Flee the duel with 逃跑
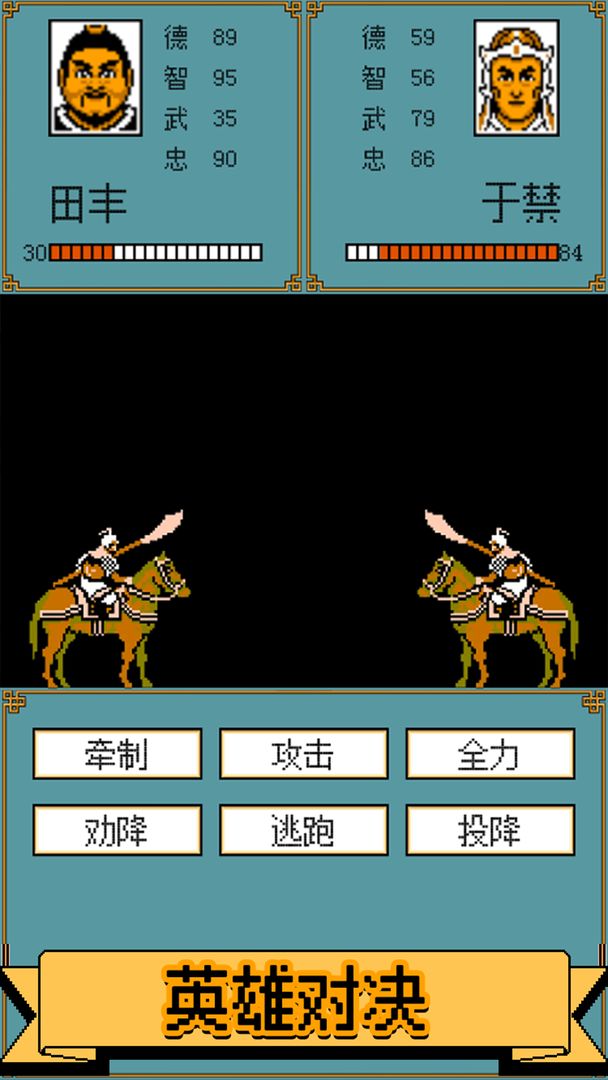The height and width of the screenshot is (1080, 608). (x=303, y=830)
